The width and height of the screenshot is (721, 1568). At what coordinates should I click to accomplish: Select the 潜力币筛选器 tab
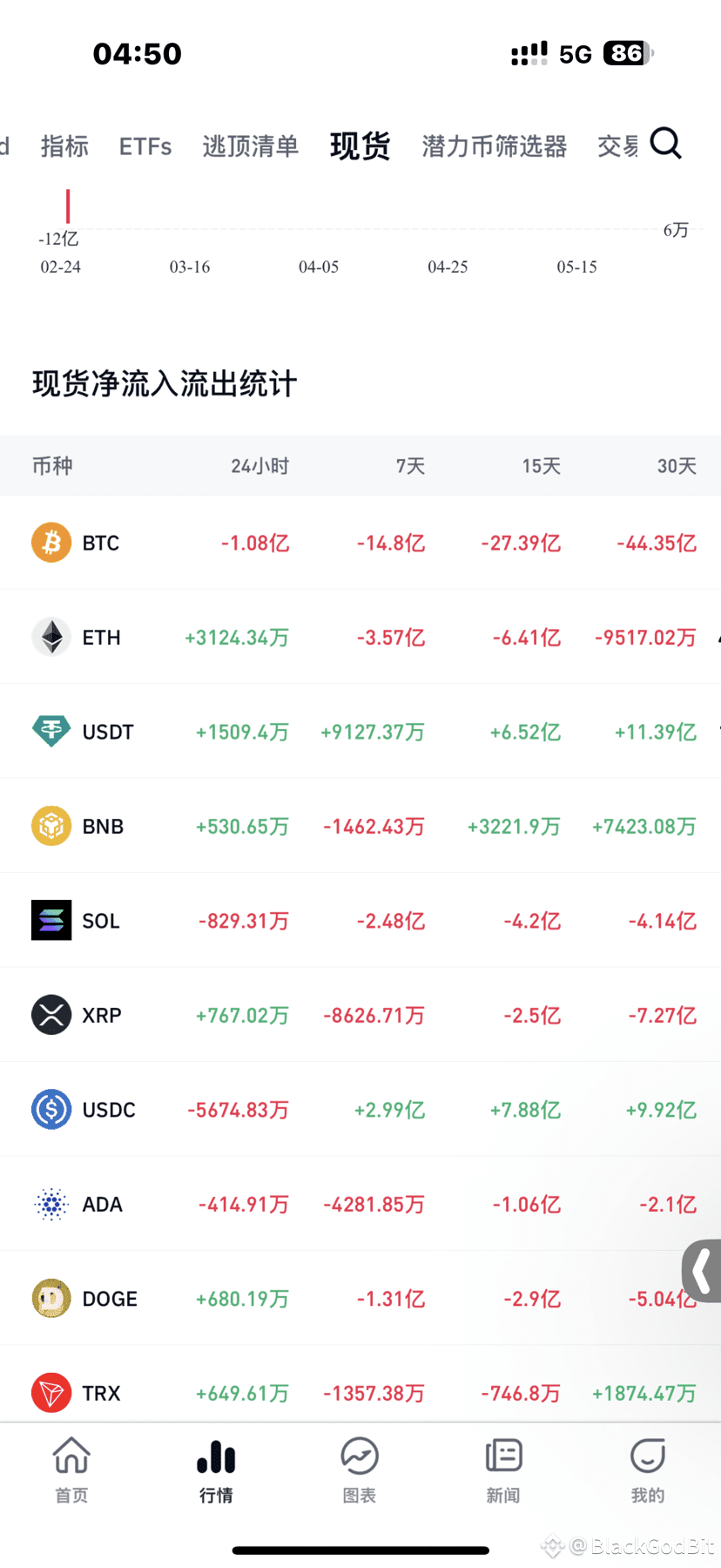pos(495,146)
